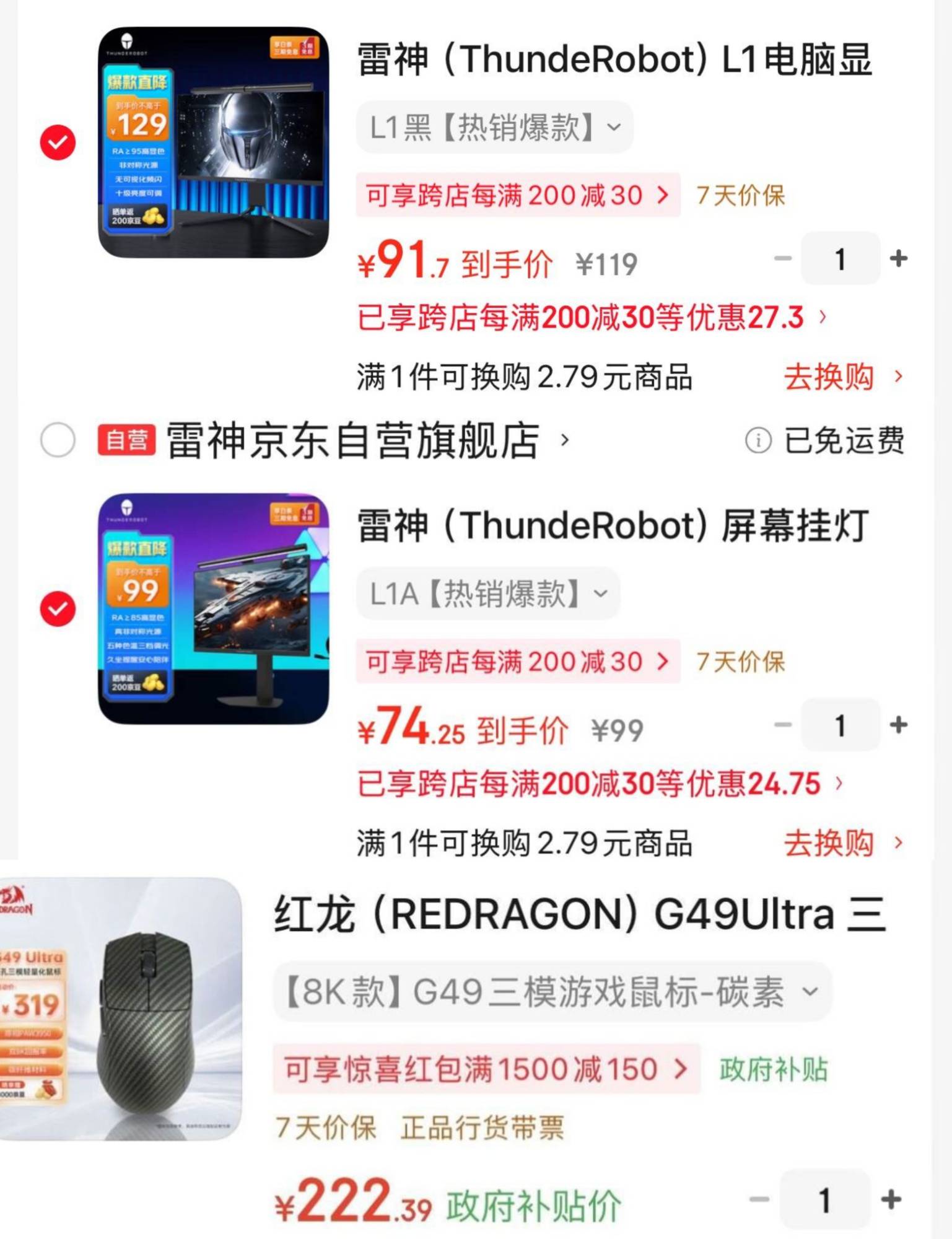Open the 惊喜红包满1500减150 promotion
Image resolution: width=952 pixels, height=1239 pixels.
tap(486, 1069)
